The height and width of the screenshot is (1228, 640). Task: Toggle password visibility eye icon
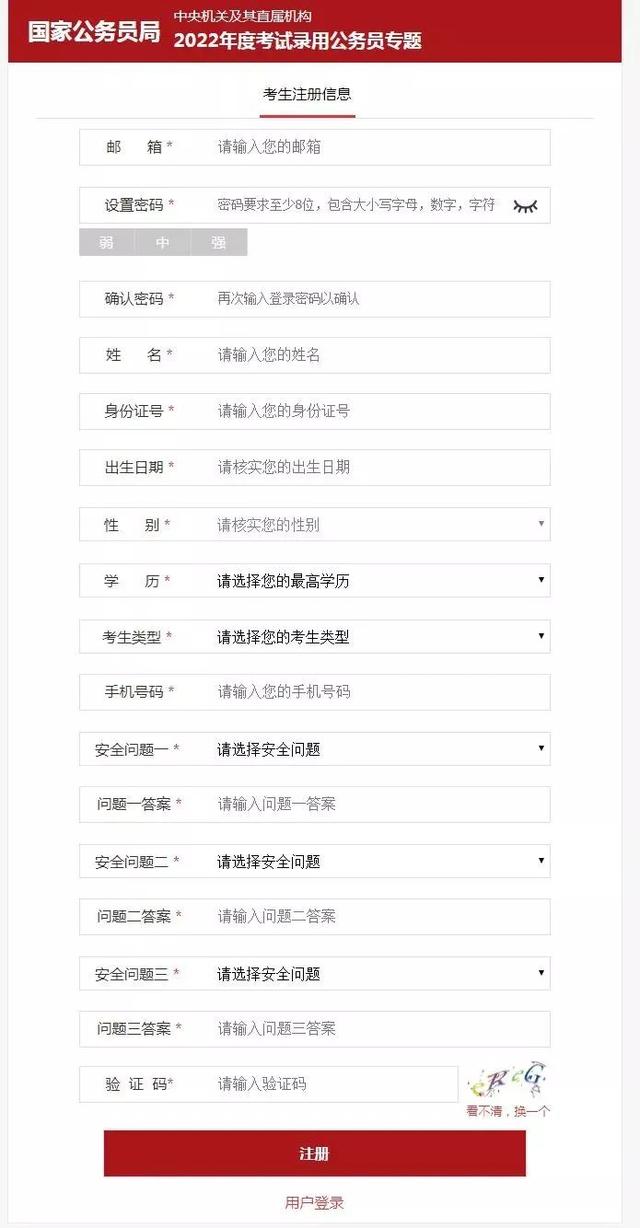coord(525,206)
